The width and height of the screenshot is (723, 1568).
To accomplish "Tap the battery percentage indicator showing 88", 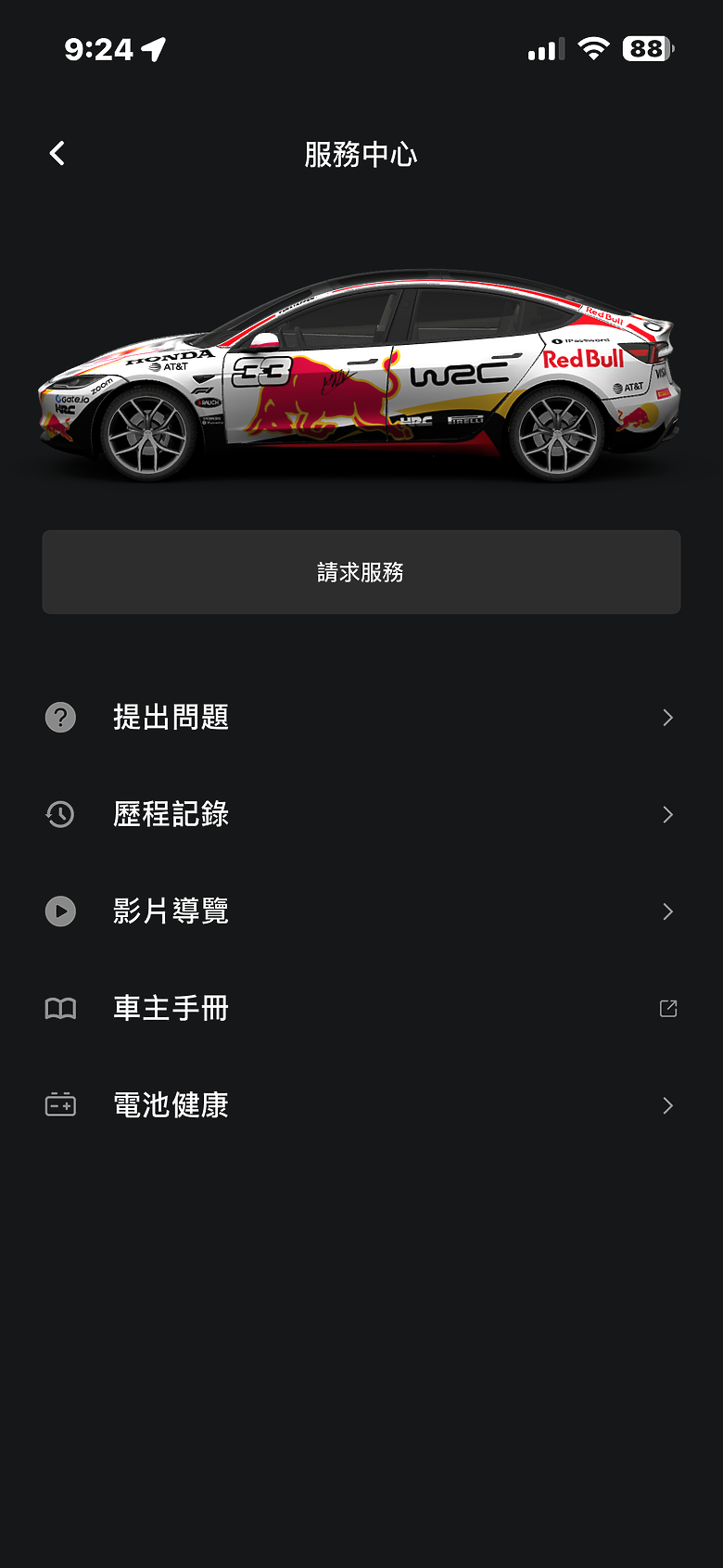I will tap(646, 48).
